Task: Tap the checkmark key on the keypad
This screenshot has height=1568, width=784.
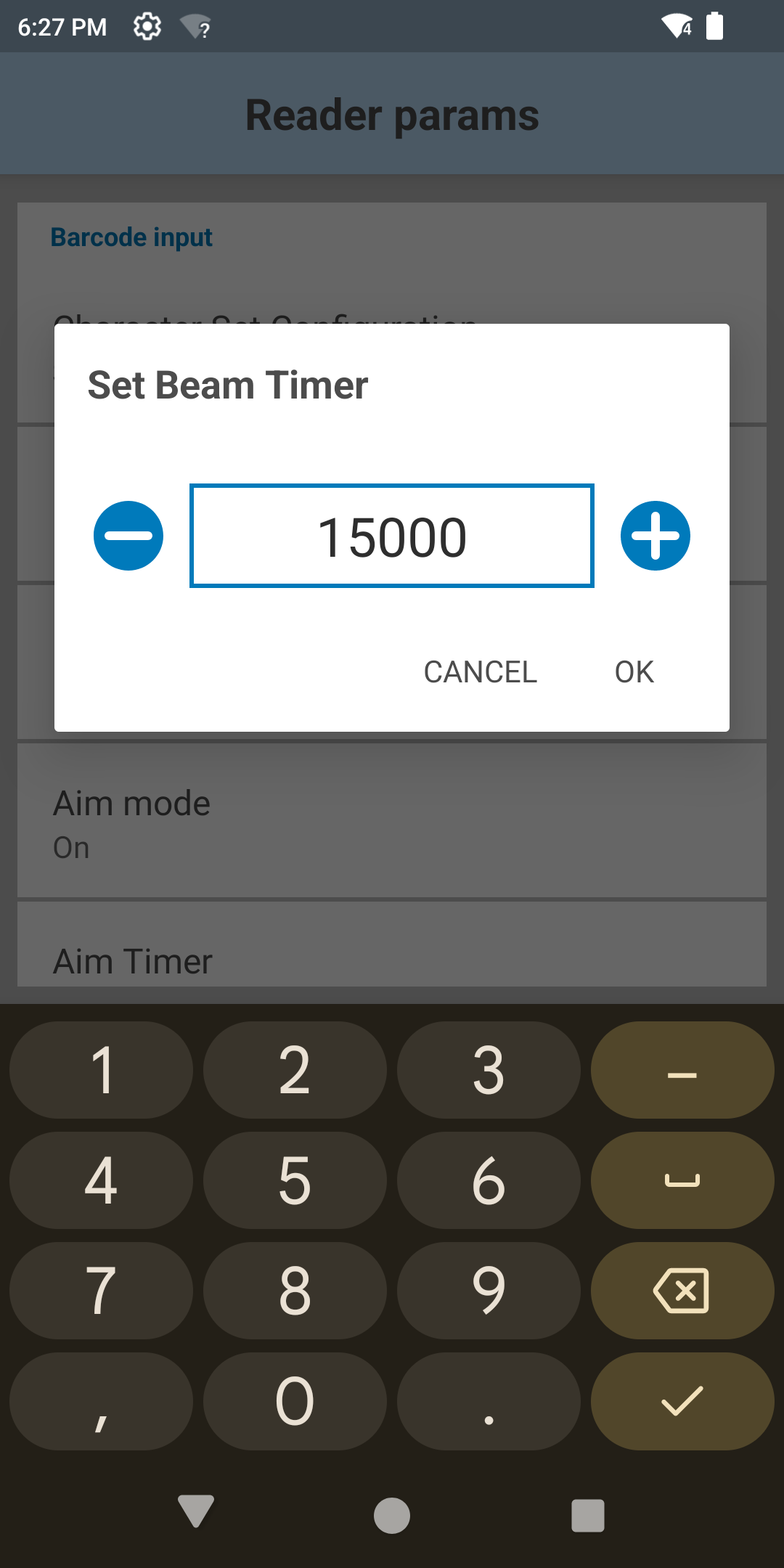Action: click(682, 1401)
